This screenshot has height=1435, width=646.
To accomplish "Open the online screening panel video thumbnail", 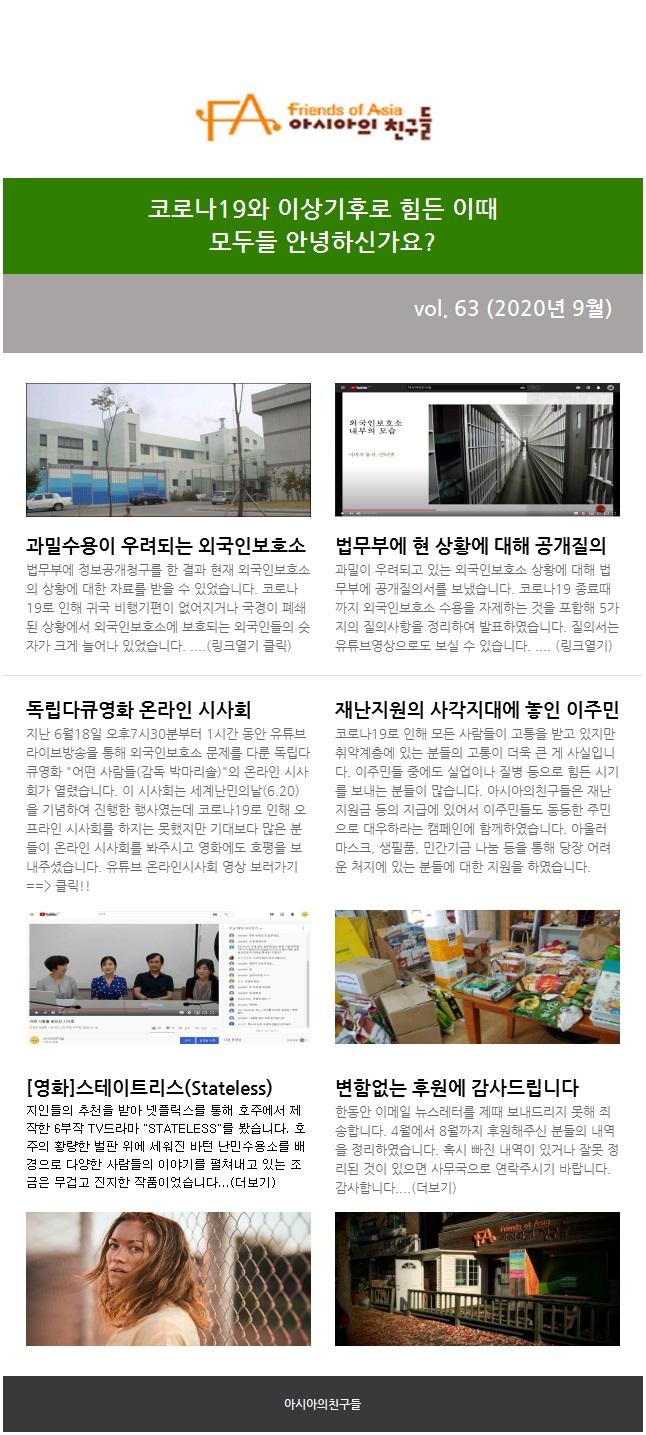I will 168,977.
